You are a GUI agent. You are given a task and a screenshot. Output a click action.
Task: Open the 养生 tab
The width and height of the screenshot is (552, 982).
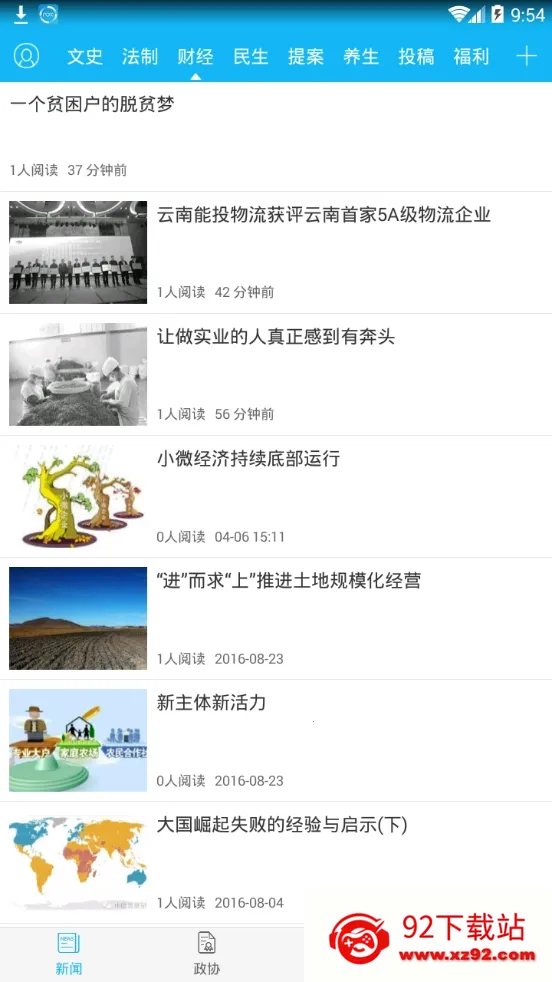pos(361,57)
